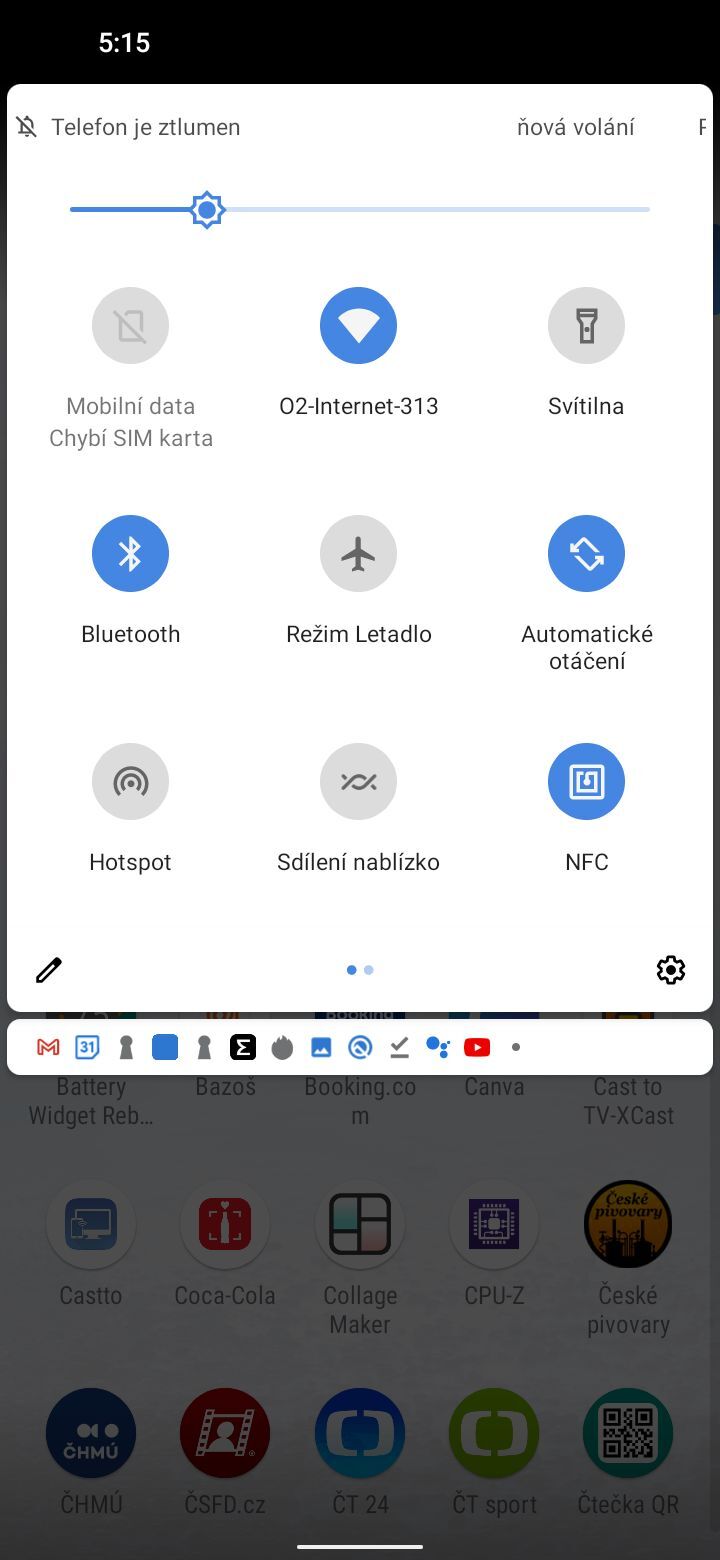Turn on Svítilna flashlight
Viewport: 720px width, 1560px height.
(586, 325)
